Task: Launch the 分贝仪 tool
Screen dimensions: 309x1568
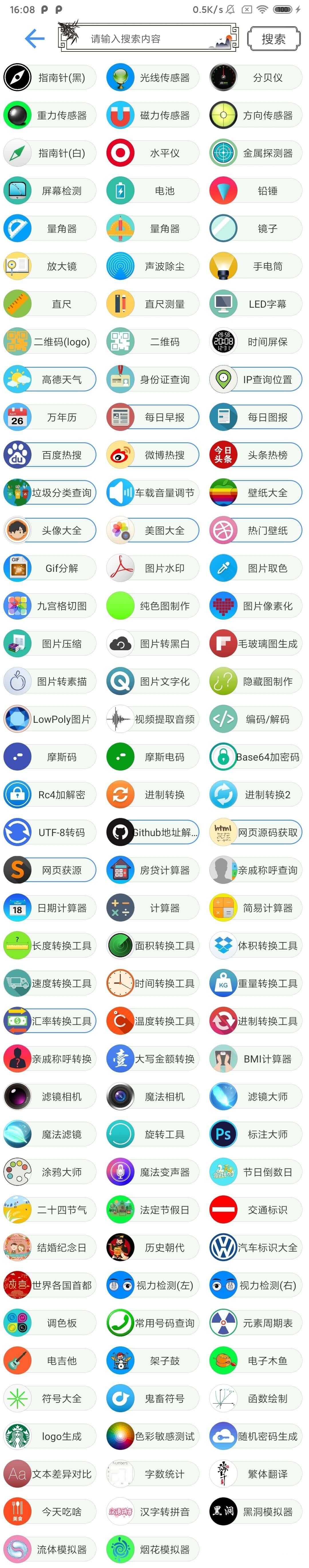Action: (255, 78)
